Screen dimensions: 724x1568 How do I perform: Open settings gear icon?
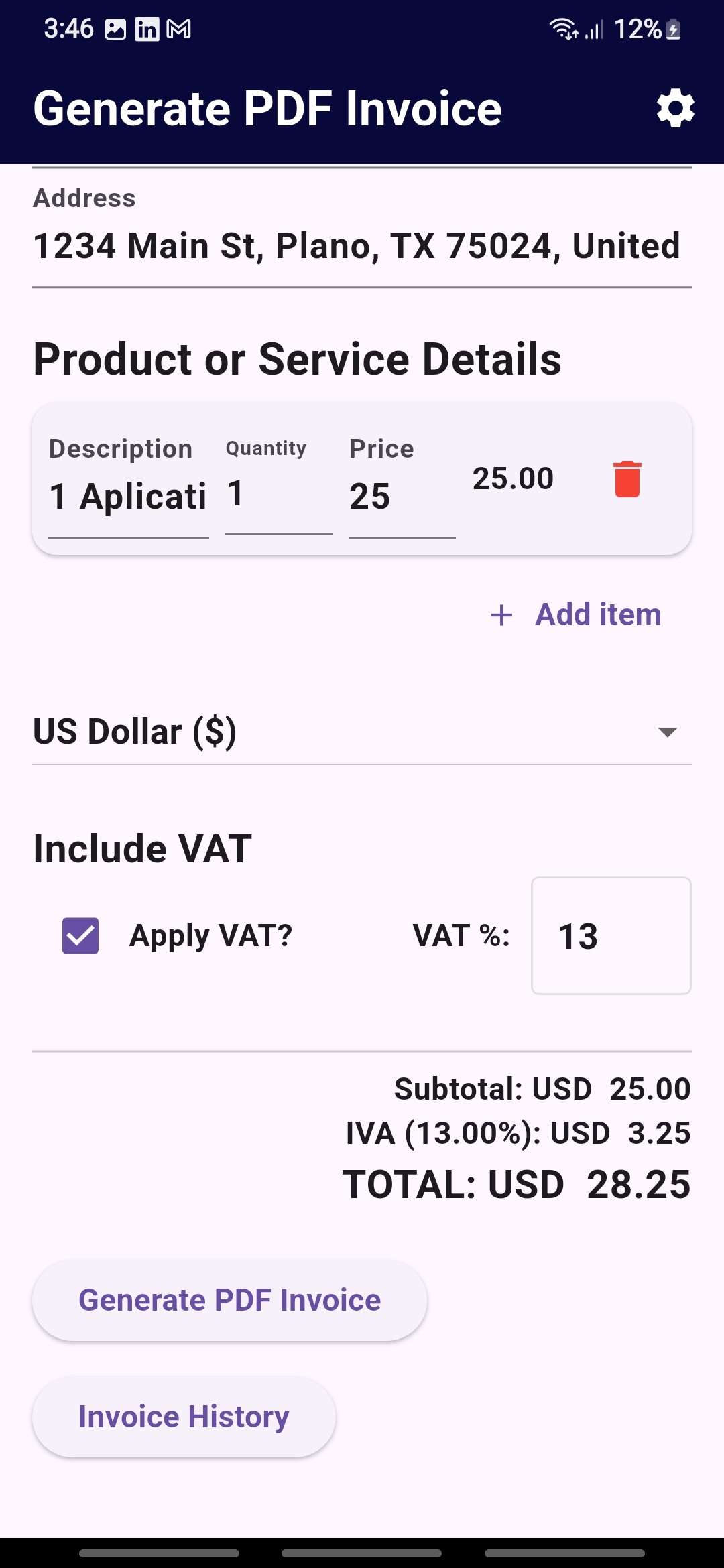click(x=675, y=109)
